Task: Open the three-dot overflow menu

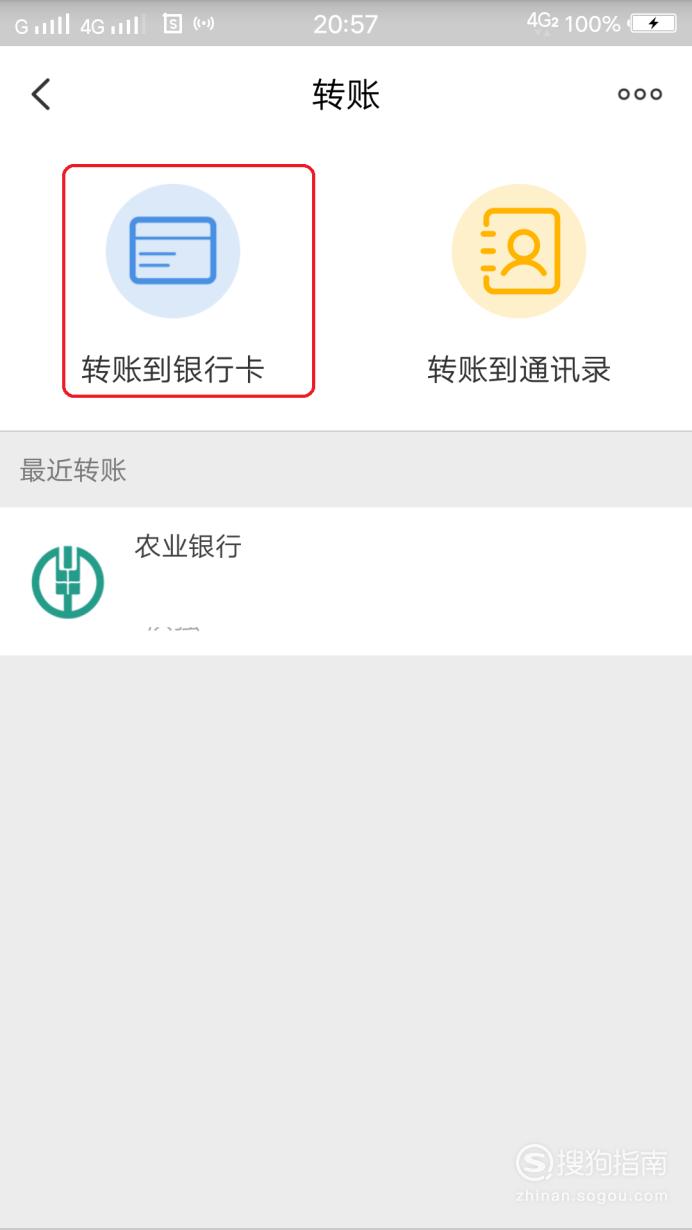Action: (x=640, y=95)
